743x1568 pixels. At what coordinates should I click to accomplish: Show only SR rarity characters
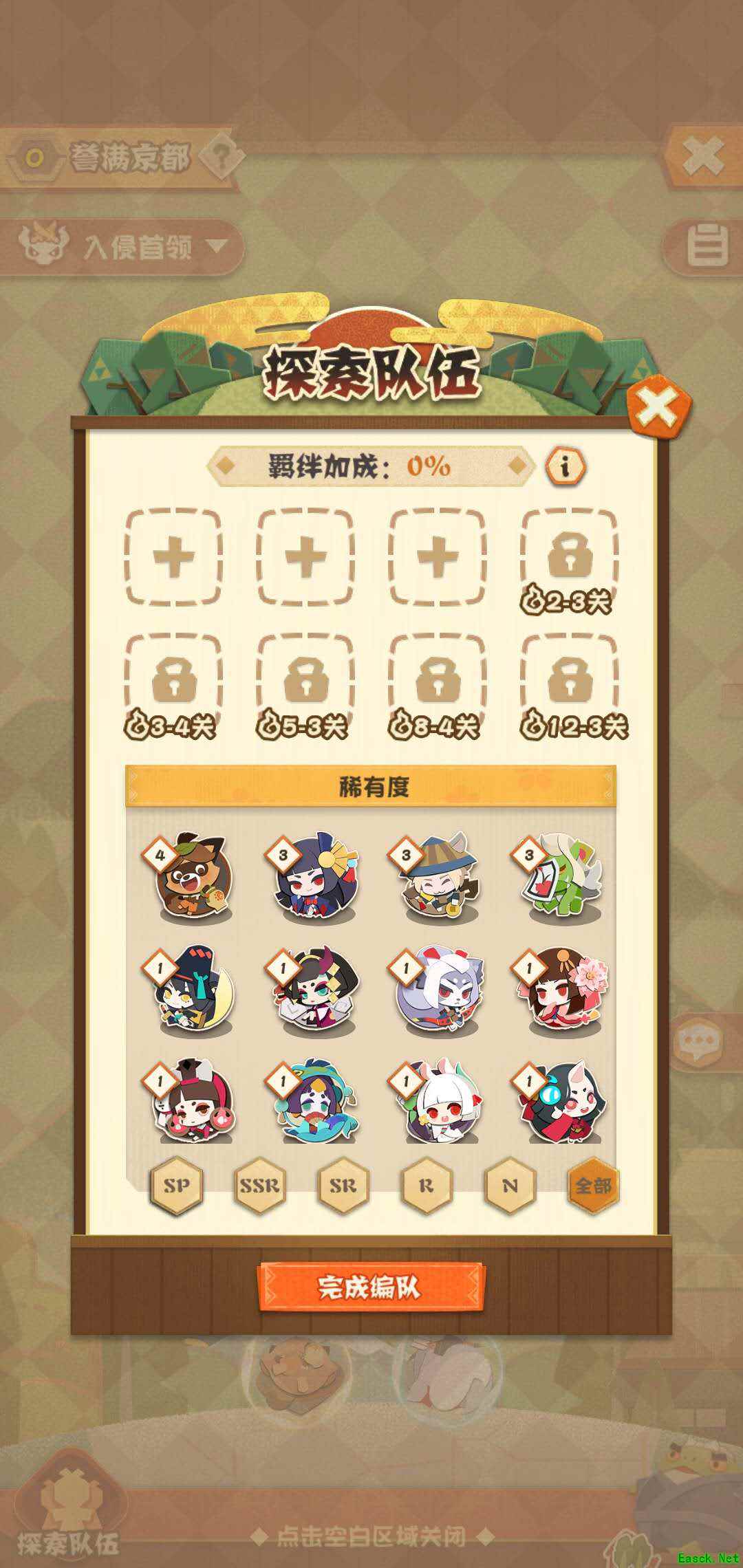click(343, 1186)
